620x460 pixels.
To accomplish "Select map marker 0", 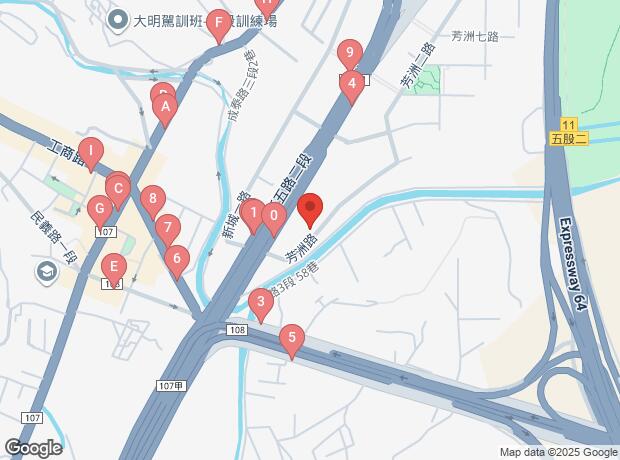I will (273, 213).
